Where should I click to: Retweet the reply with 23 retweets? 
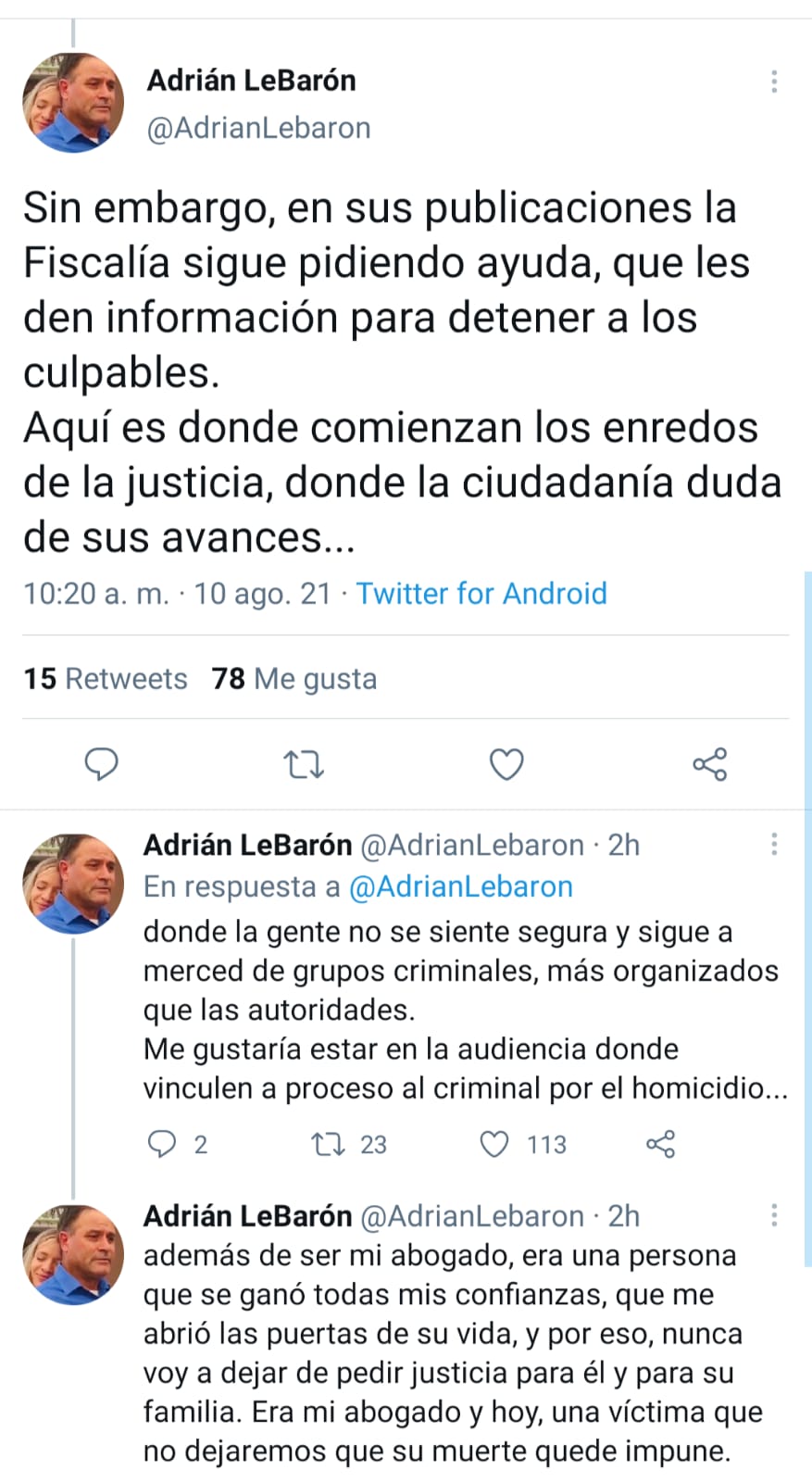pyautogui.click(x=329, y=1145)
